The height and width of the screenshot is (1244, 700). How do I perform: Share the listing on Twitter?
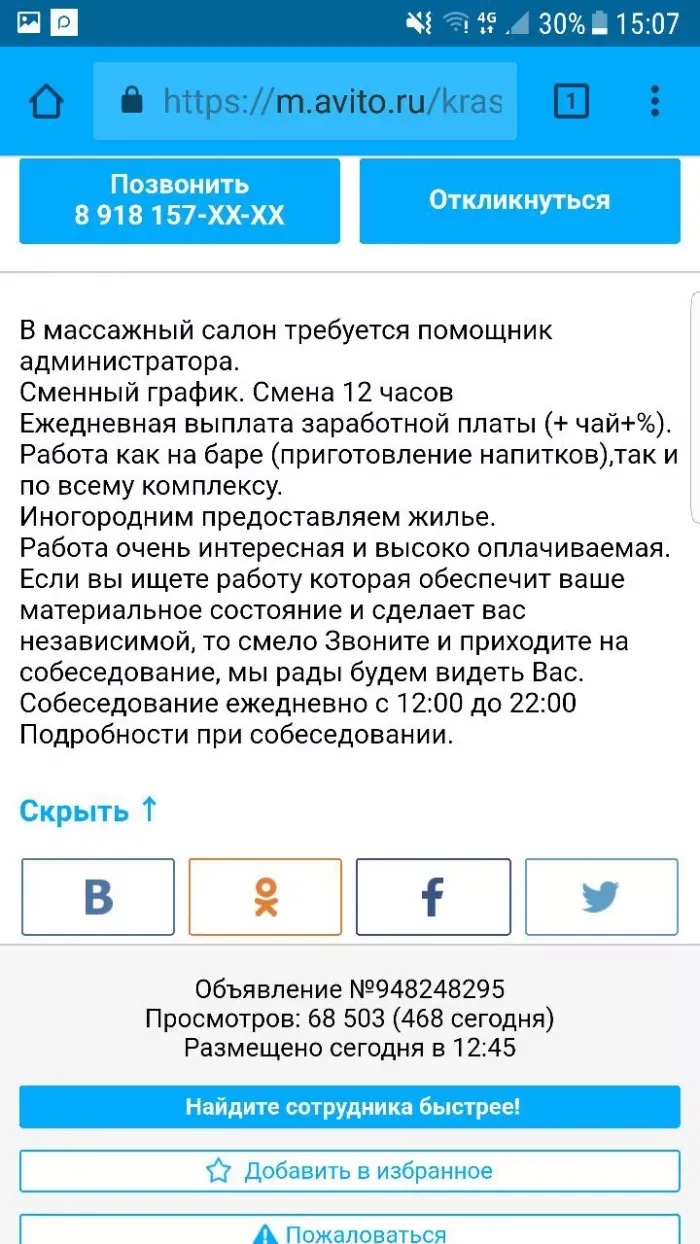(x=601, y=897)
